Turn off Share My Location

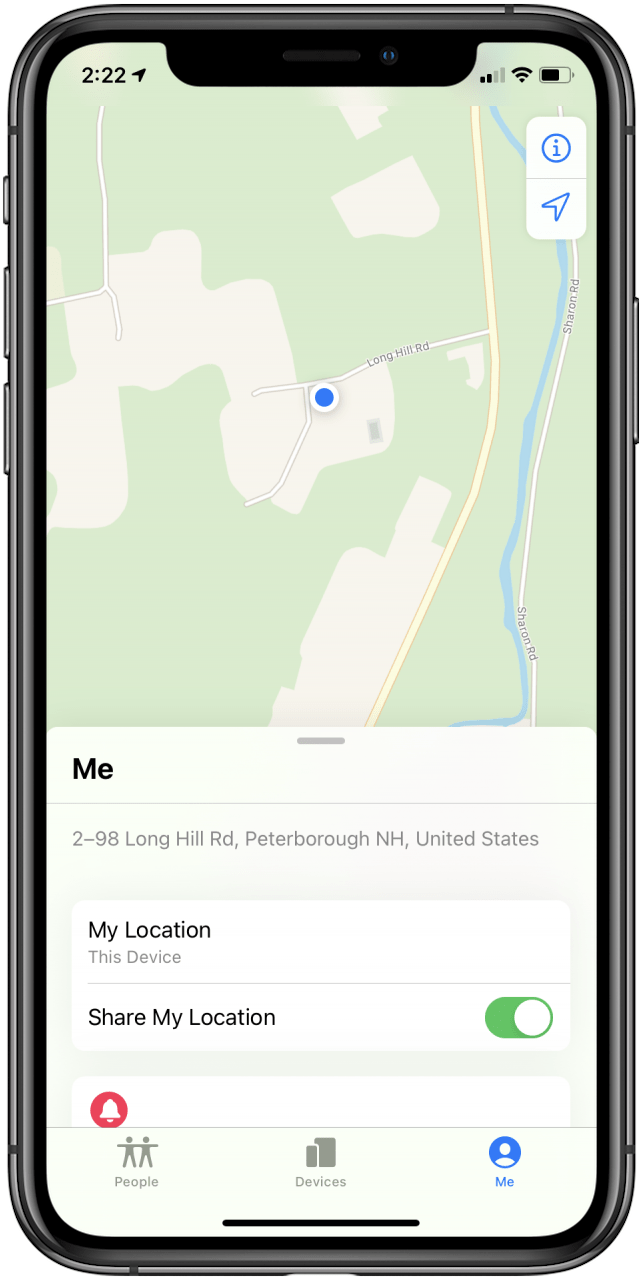point(518,1018)
